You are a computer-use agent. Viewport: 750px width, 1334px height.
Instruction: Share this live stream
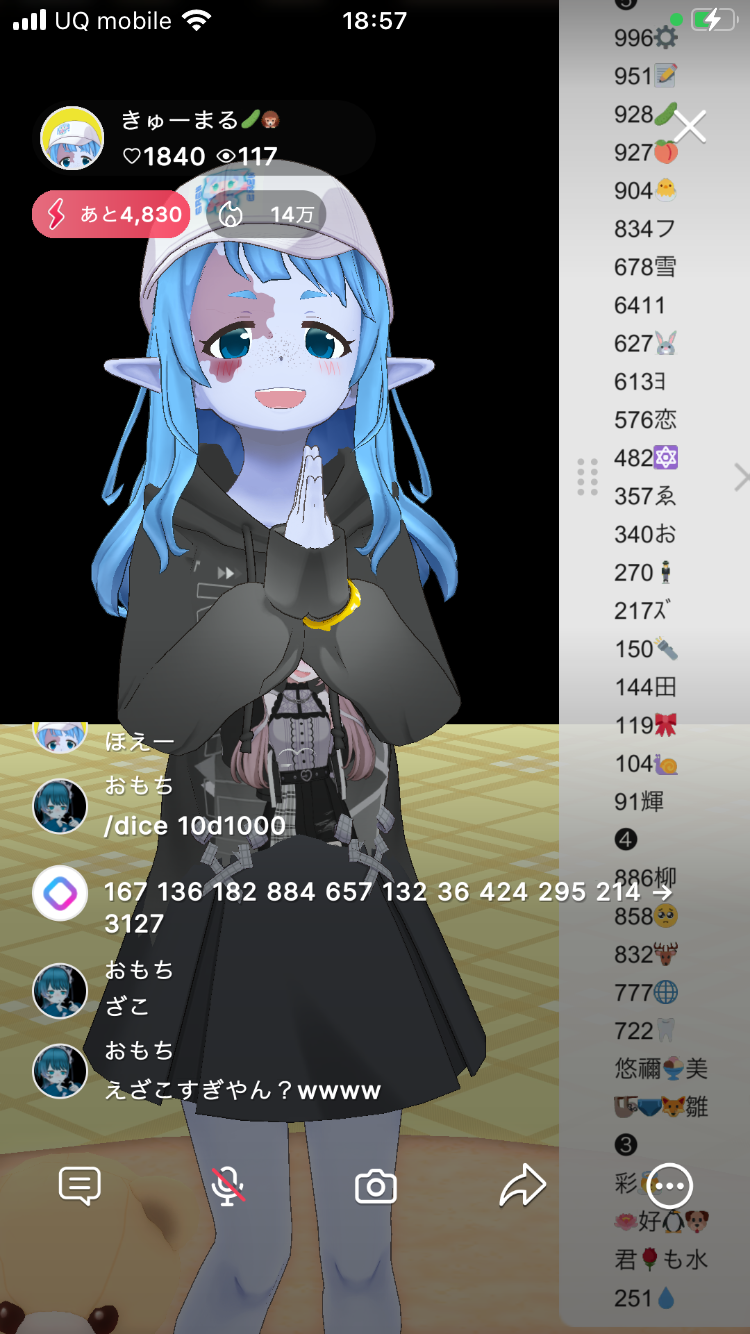tap(522, 1186)
